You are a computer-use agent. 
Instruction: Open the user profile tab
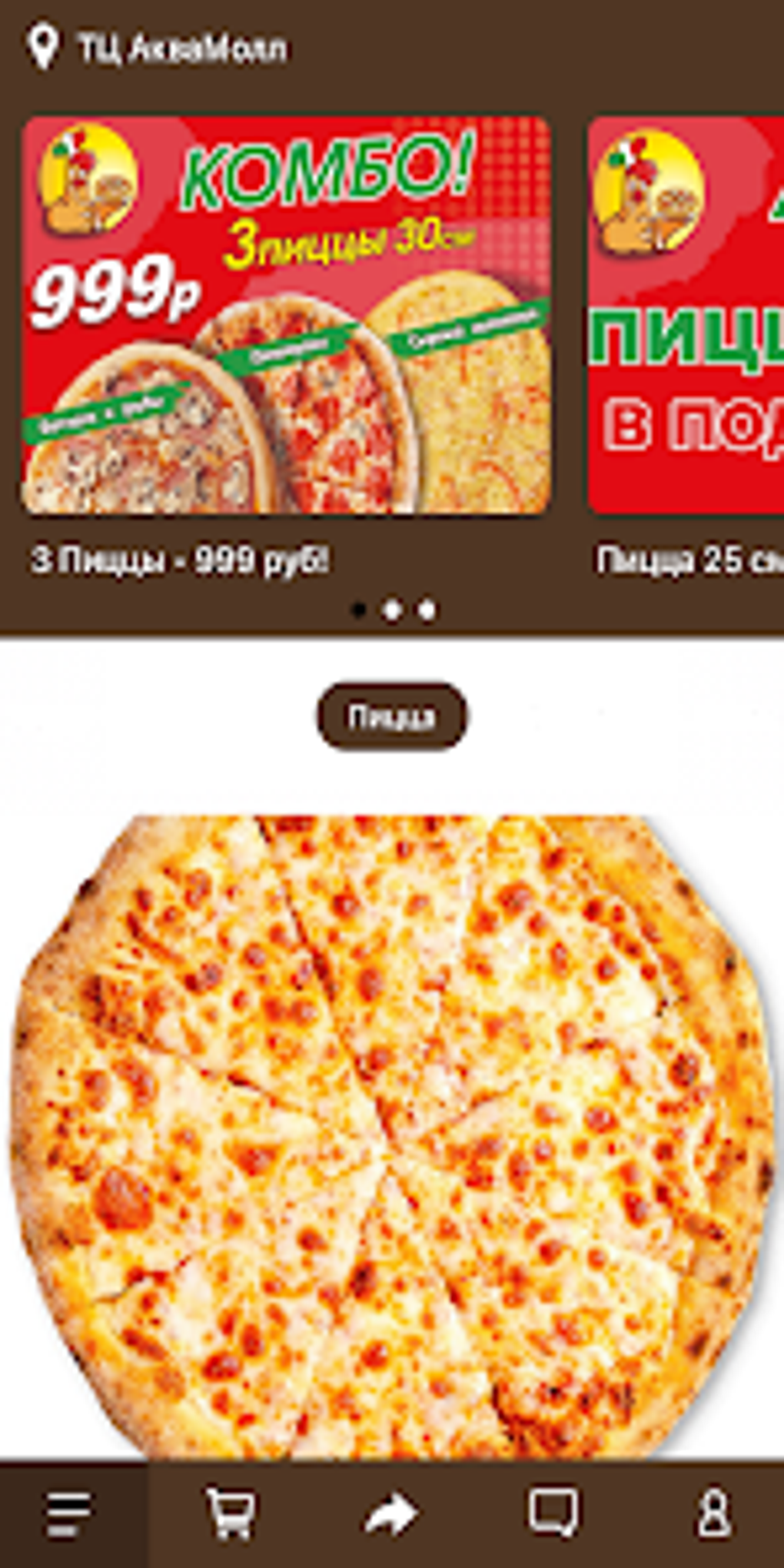(x=713, y=1514)
